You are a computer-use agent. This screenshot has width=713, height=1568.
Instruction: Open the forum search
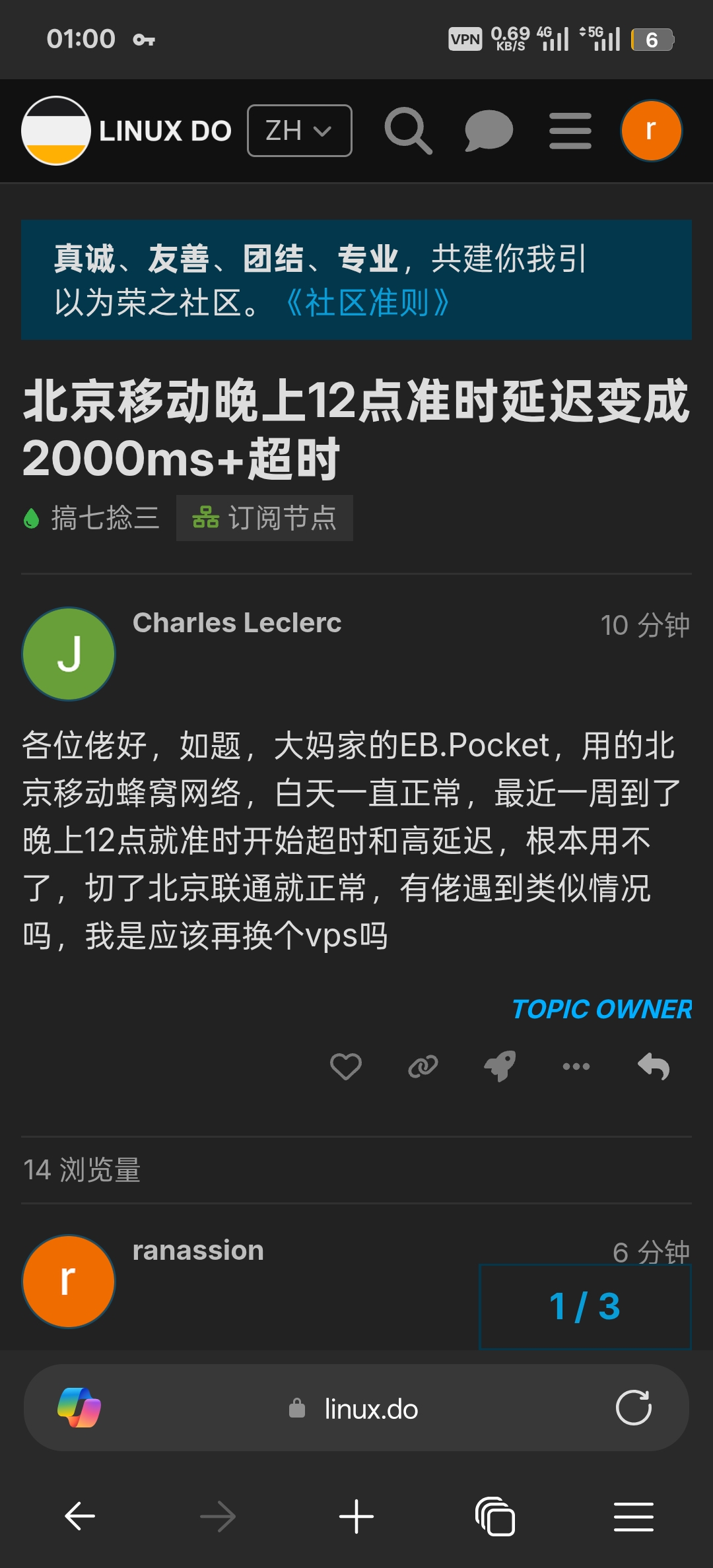408,131
